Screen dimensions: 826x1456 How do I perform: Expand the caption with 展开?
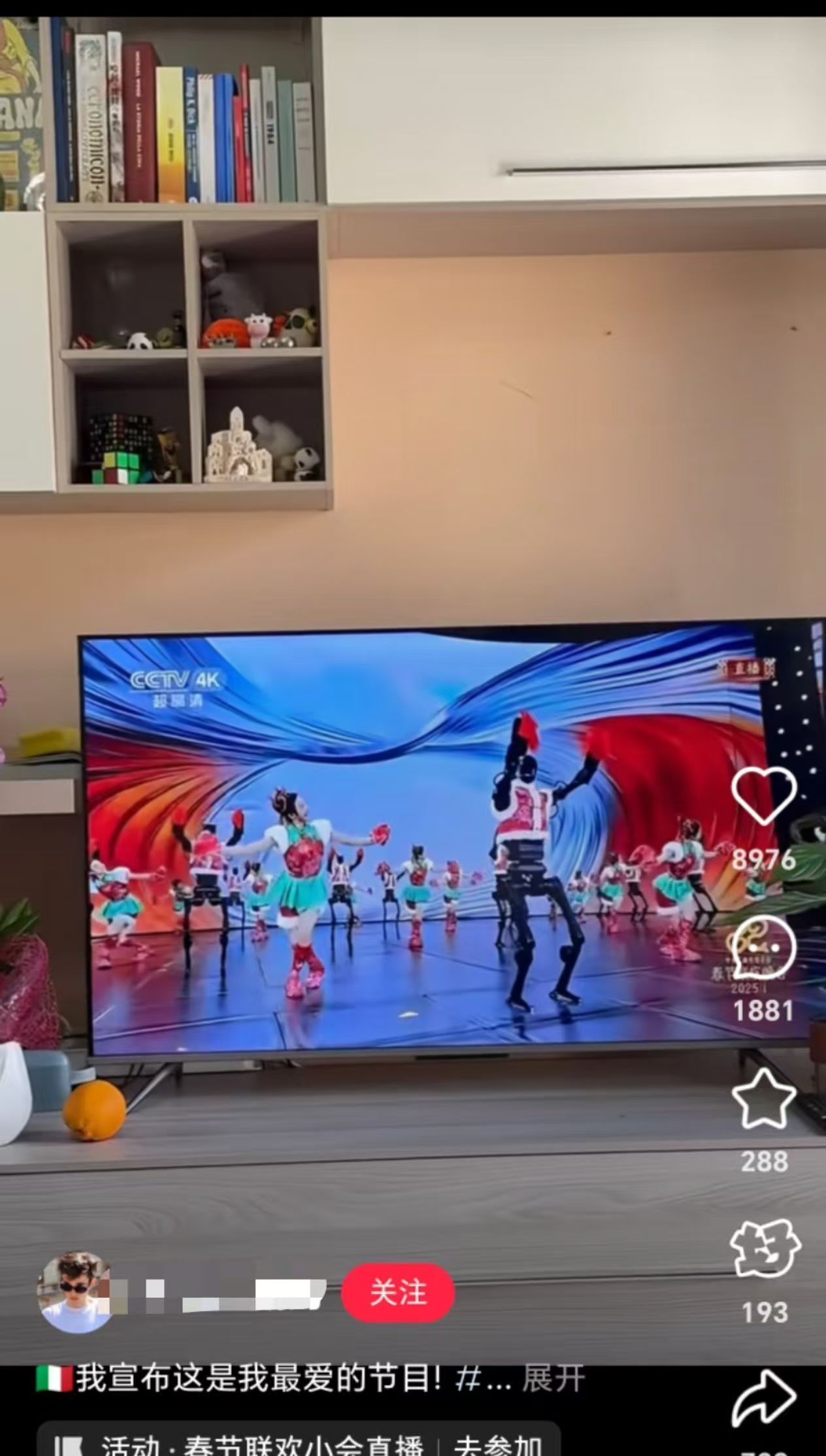553,1380
